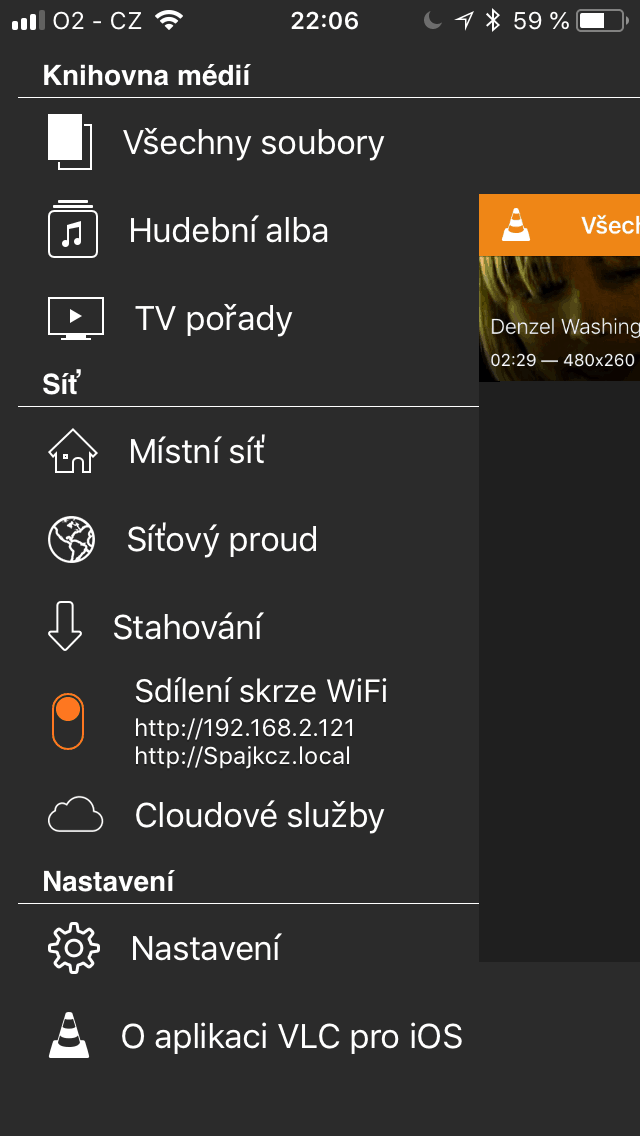Tap the VLC cone to close the menu
Image resolution: width=640 pixels, height=1136 pixels.
click(x=516, y=225)
